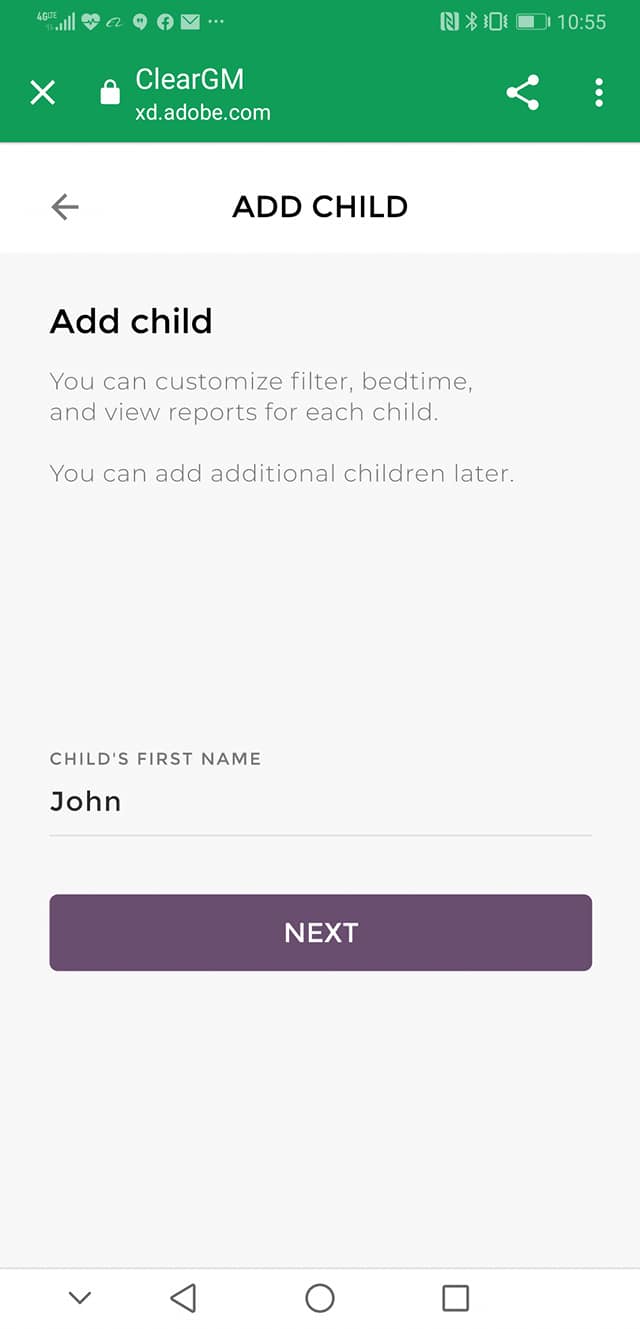Close the ClearGM browser tab
640x1329 pixels.
click(x=43, y=93)
